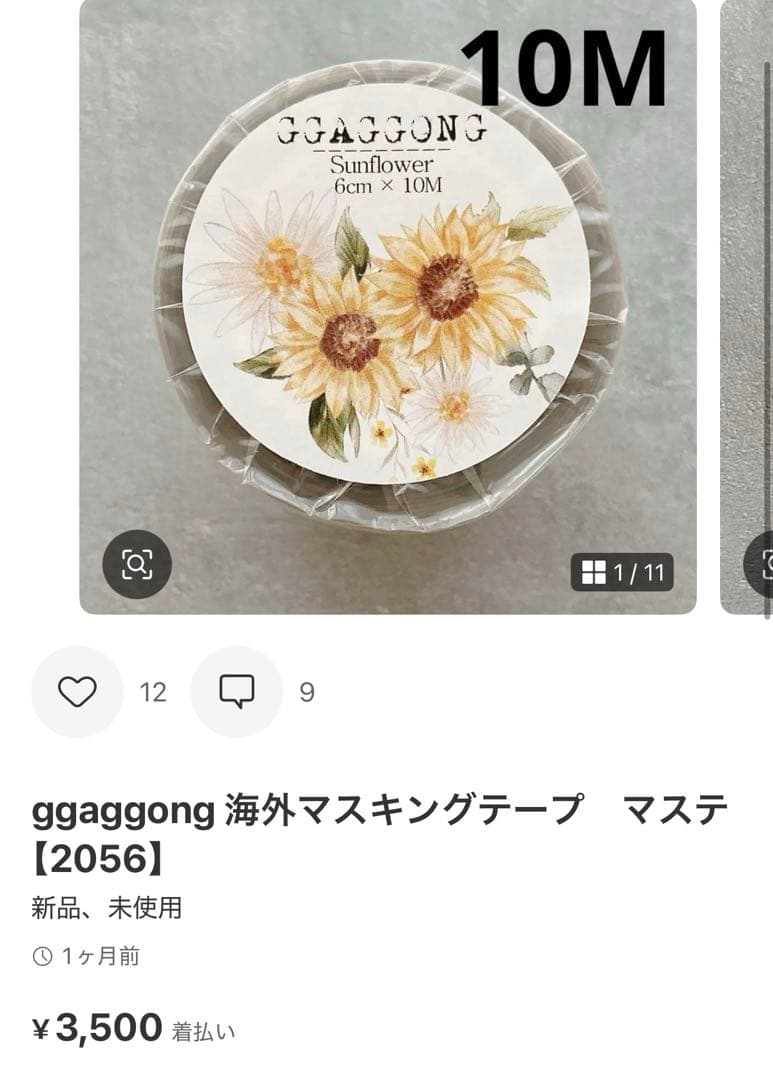
Task: Open comments via the speech bubble icon
Action: 236,692
